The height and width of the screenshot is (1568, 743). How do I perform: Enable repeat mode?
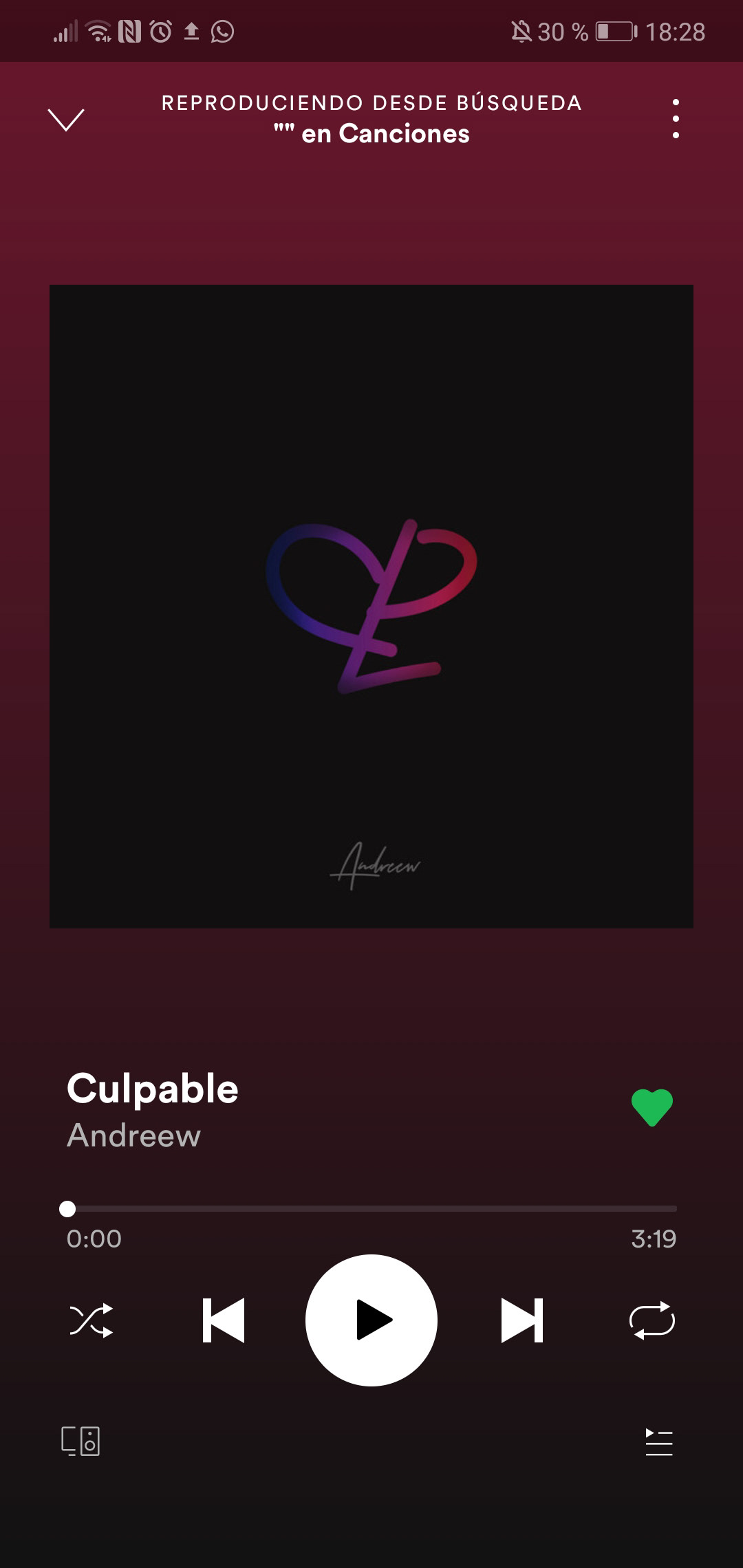pos(652,1320)
